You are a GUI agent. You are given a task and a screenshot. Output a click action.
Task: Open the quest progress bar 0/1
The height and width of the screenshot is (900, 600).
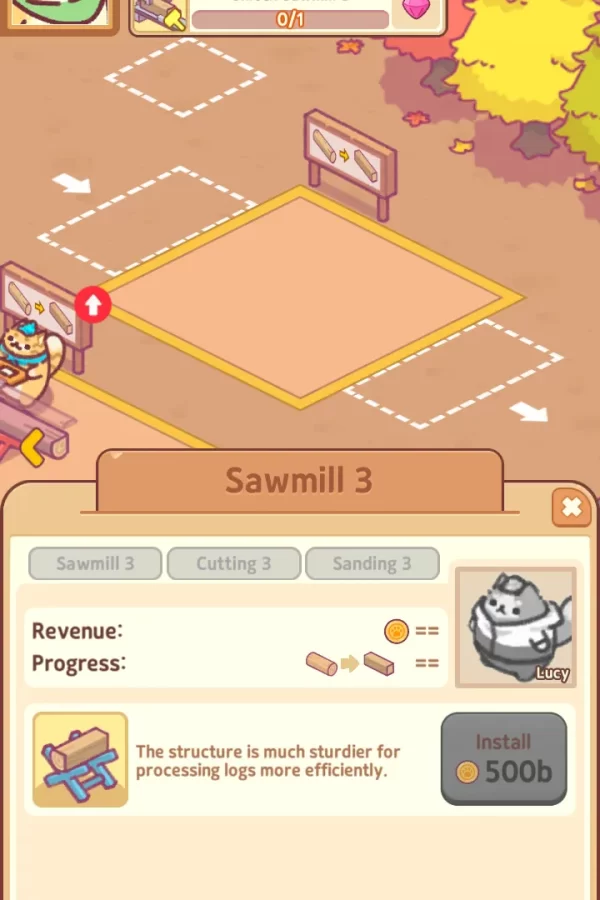click(290, 19)
